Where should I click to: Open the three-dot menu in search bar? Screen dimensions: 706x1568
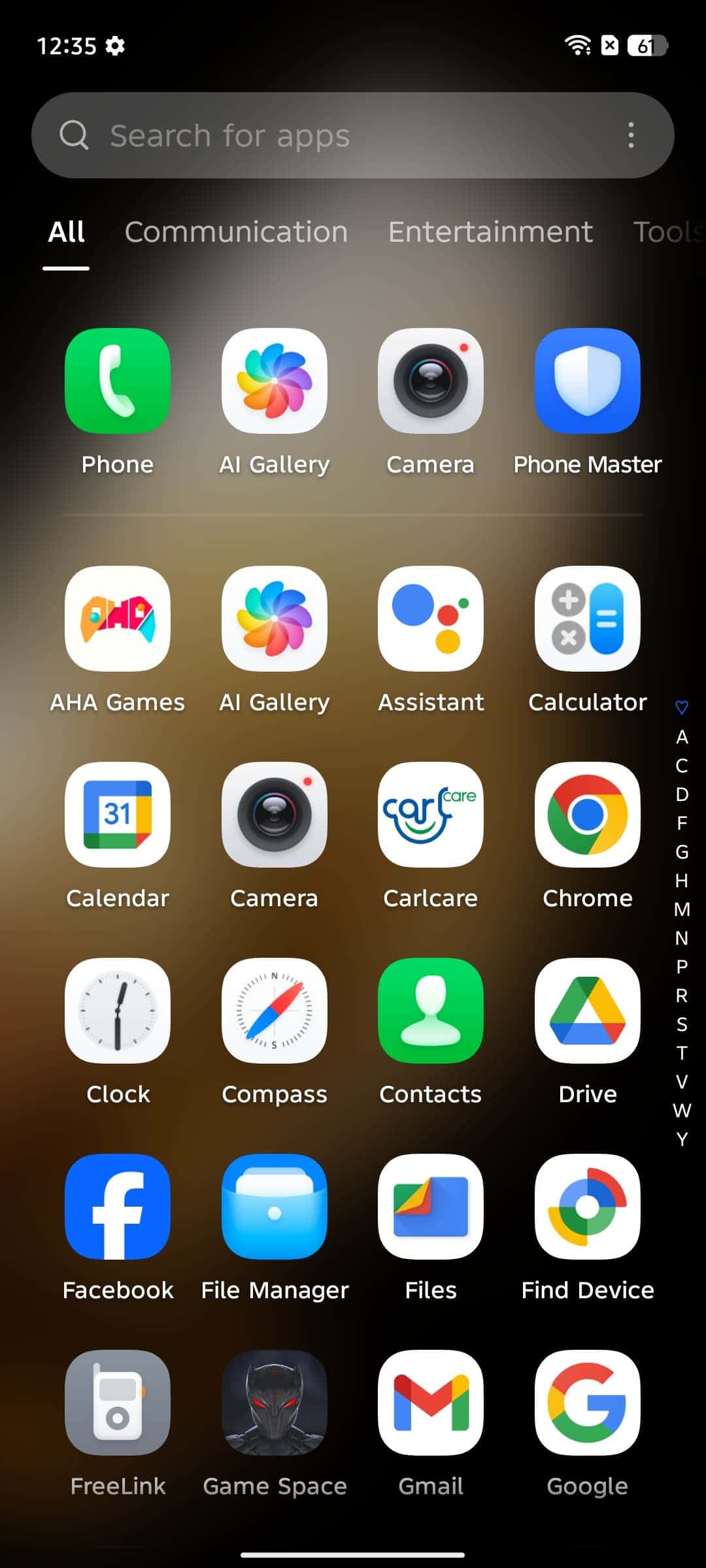[x=631, y=135]
